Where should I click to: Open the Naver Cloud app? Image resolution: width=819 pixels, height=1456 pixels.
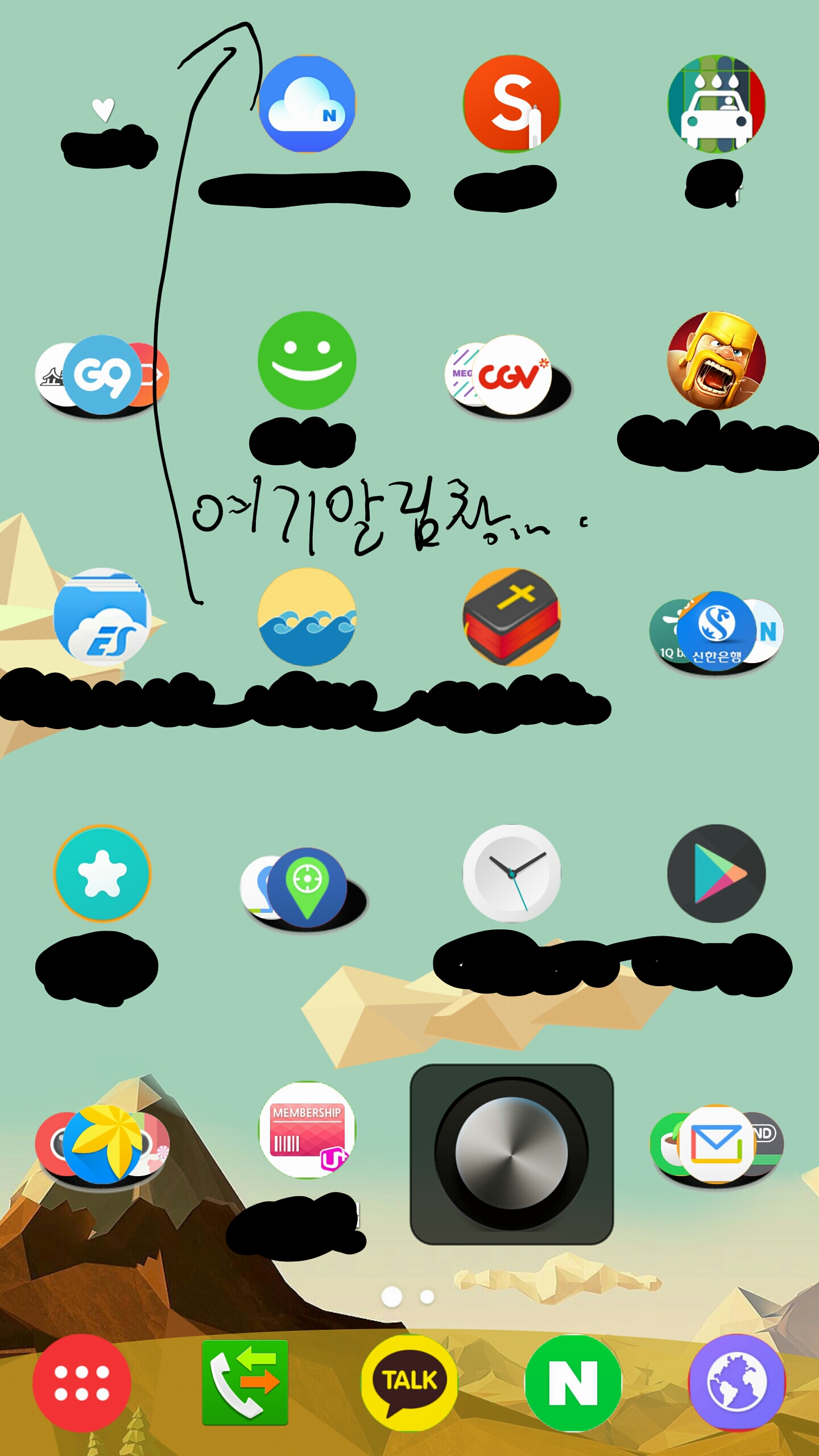(x=307, y=104)
